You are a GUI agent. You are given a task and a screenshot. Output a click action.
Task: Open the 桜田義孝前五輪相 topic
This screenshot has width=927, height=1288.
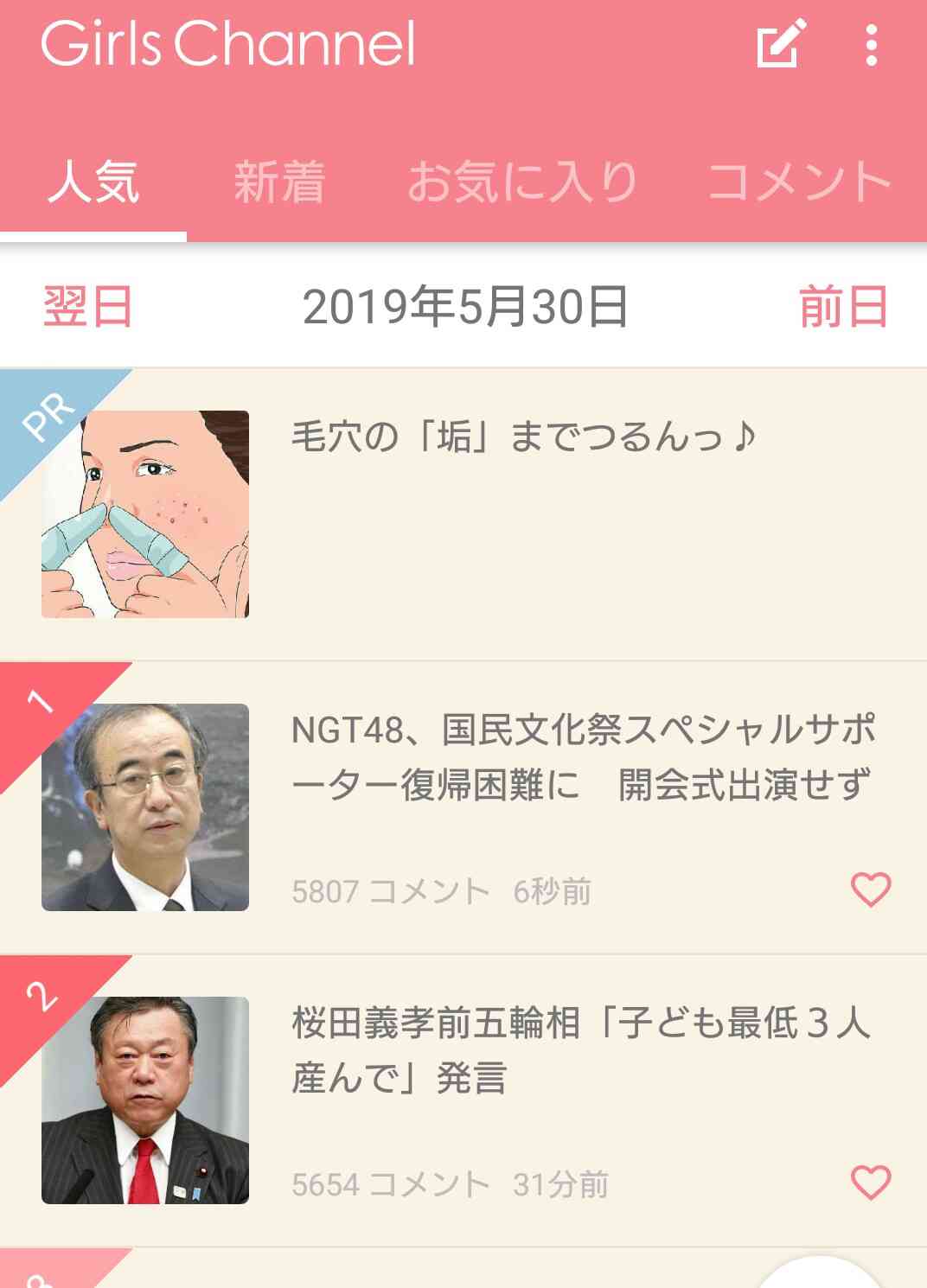click(x=580, y=1050)
